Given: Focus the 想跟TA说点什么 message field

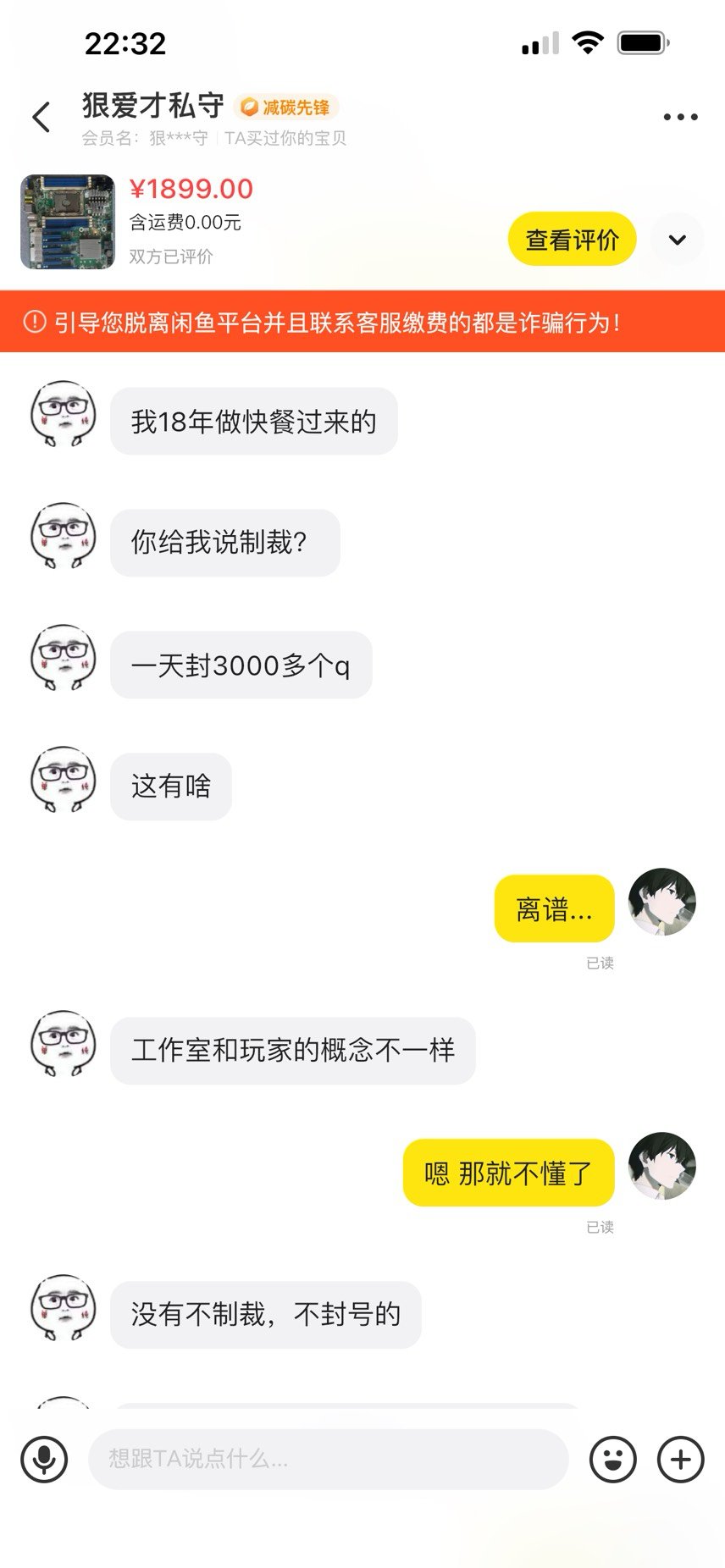Looking at the screenshot, I should [328, 1459].
